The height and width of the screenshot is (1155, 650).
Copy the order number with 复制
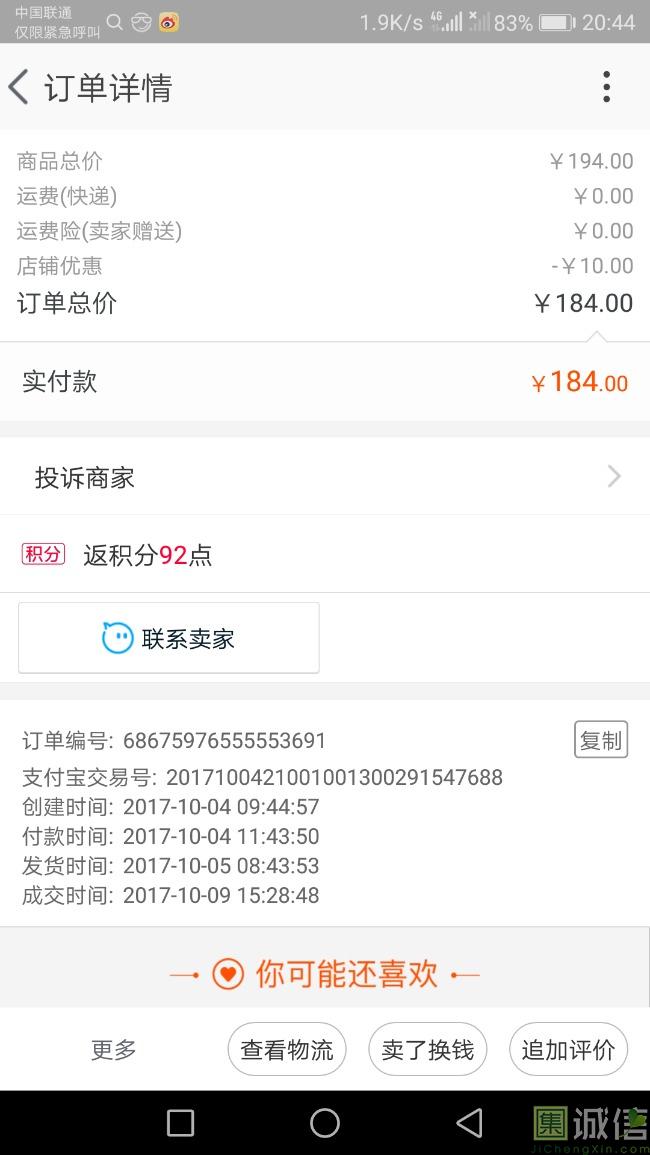[x=600, y=740]
